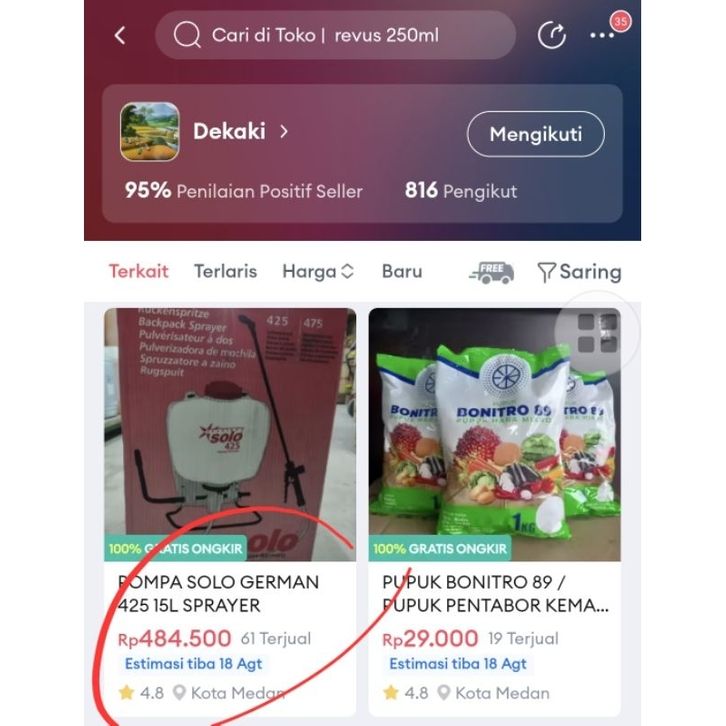Enable the free shipping filter
The width and height of the screenshot is (726, 726).
[491, 272]
